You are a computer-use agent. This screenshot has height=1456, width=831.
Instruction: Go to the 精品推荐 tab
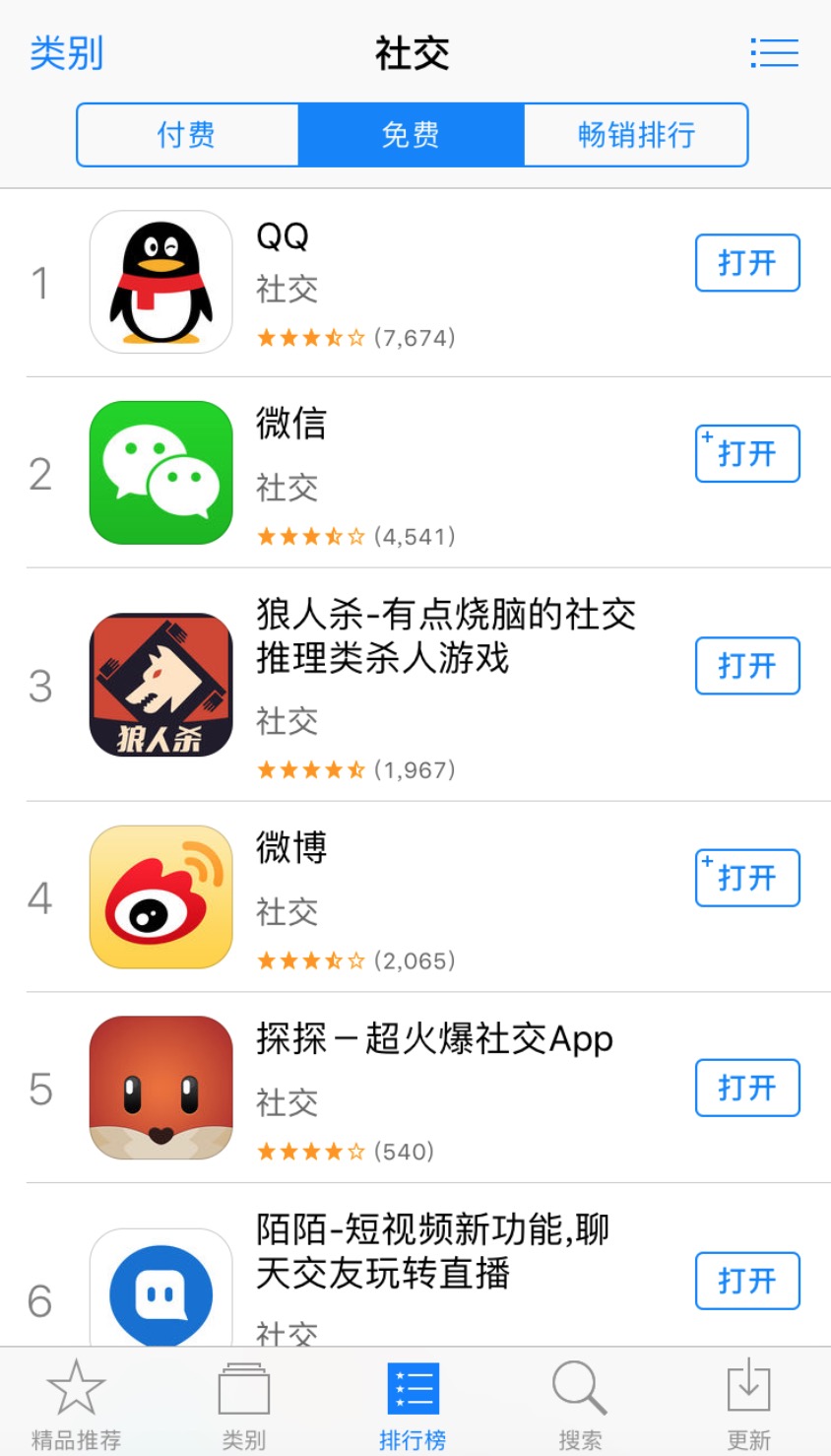click(77, 1404)
